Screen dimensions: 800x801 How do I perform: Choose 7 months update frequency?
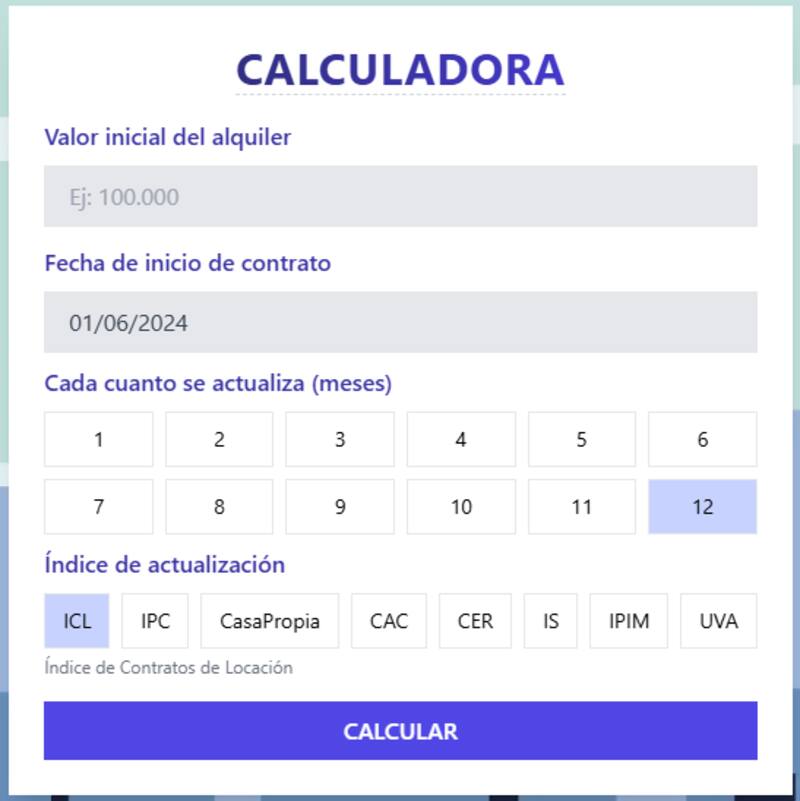(x=98, y=506)
